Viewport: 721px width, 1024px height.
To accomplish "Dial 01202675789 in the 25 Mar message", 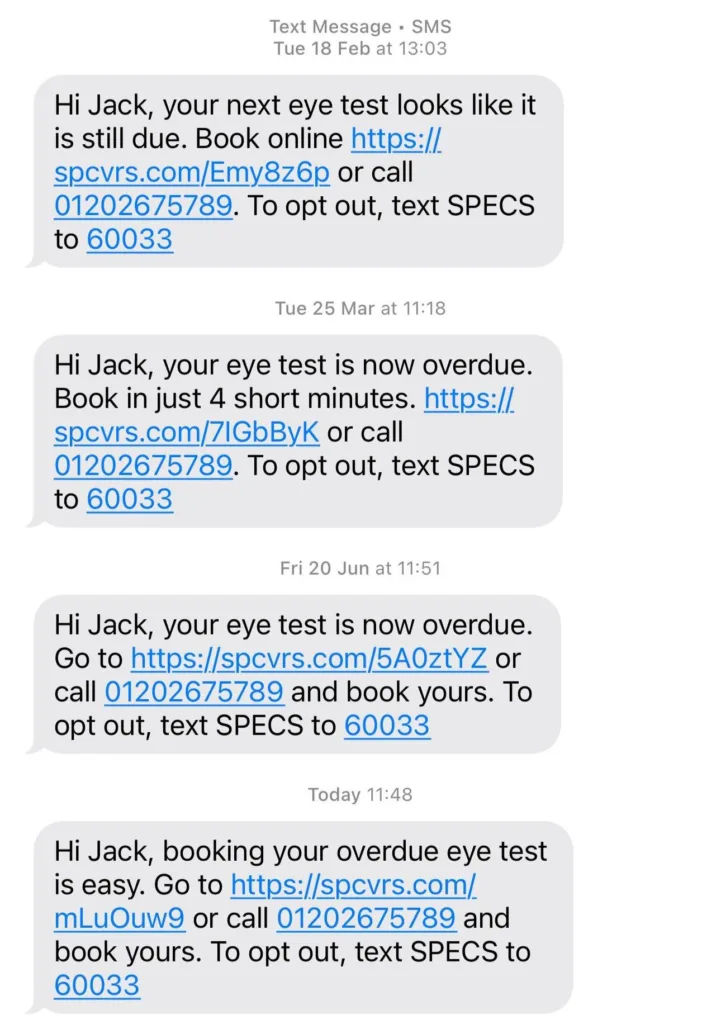I will pos(143,466).
